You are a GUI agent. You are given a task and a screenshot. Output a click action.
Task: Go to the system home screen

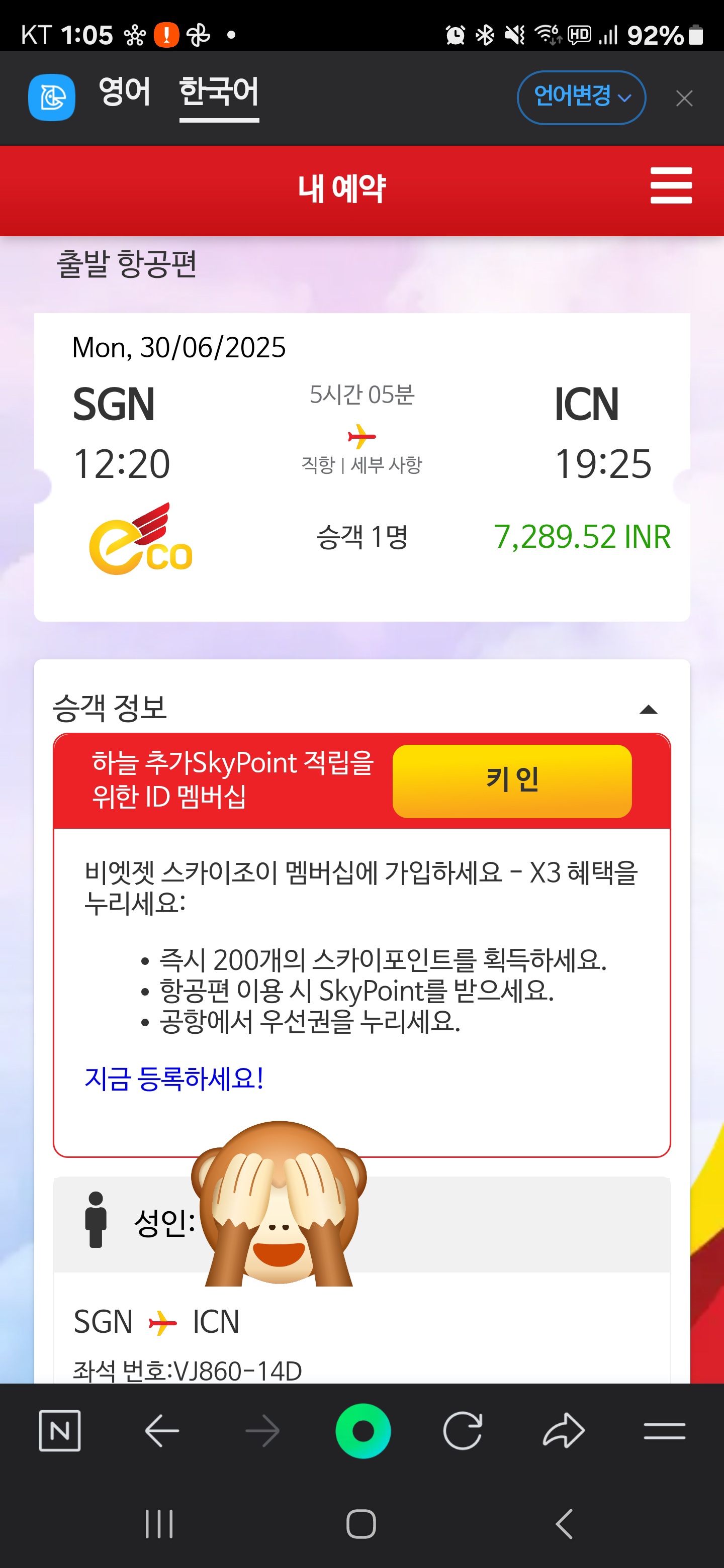(361, 1524)
